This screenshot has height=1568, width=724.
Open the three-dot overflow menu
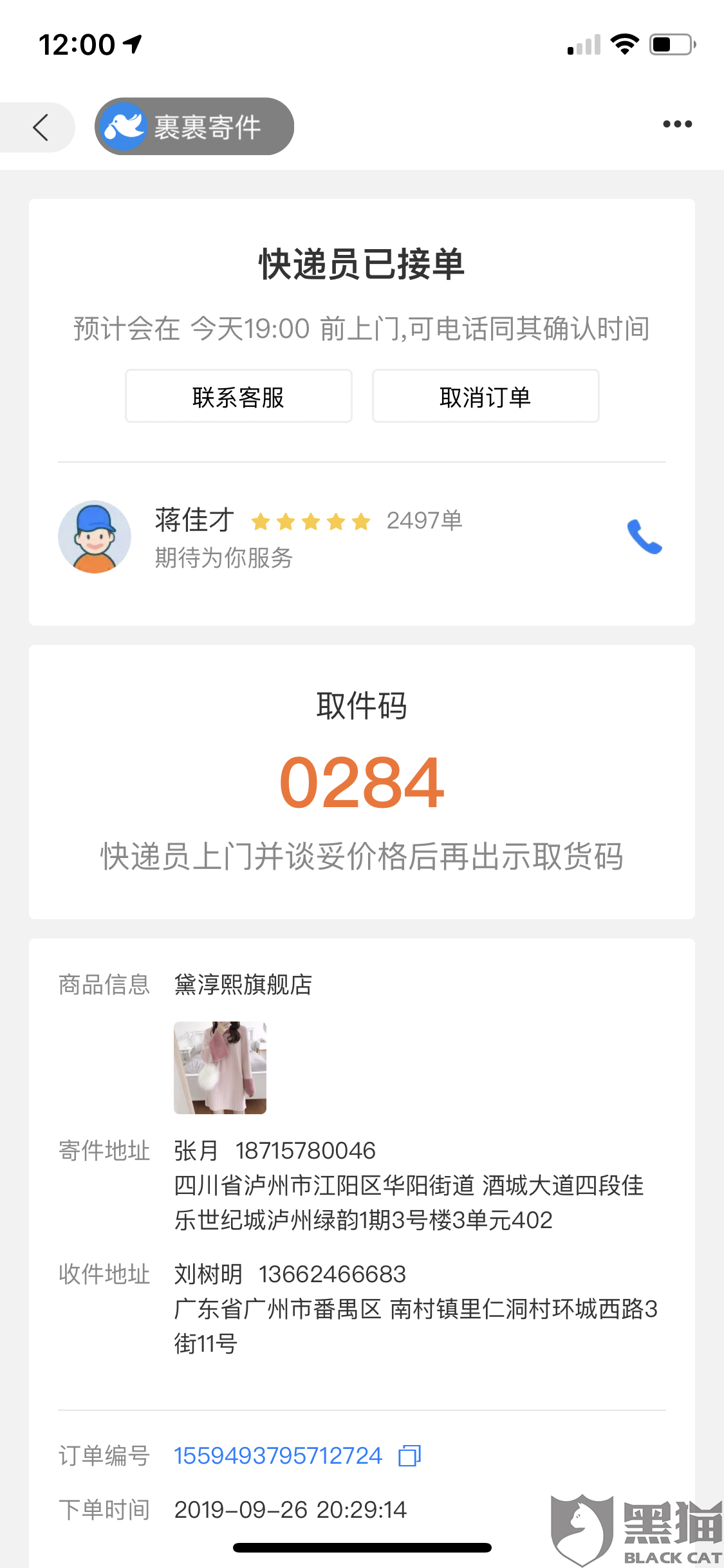point(677,124)
